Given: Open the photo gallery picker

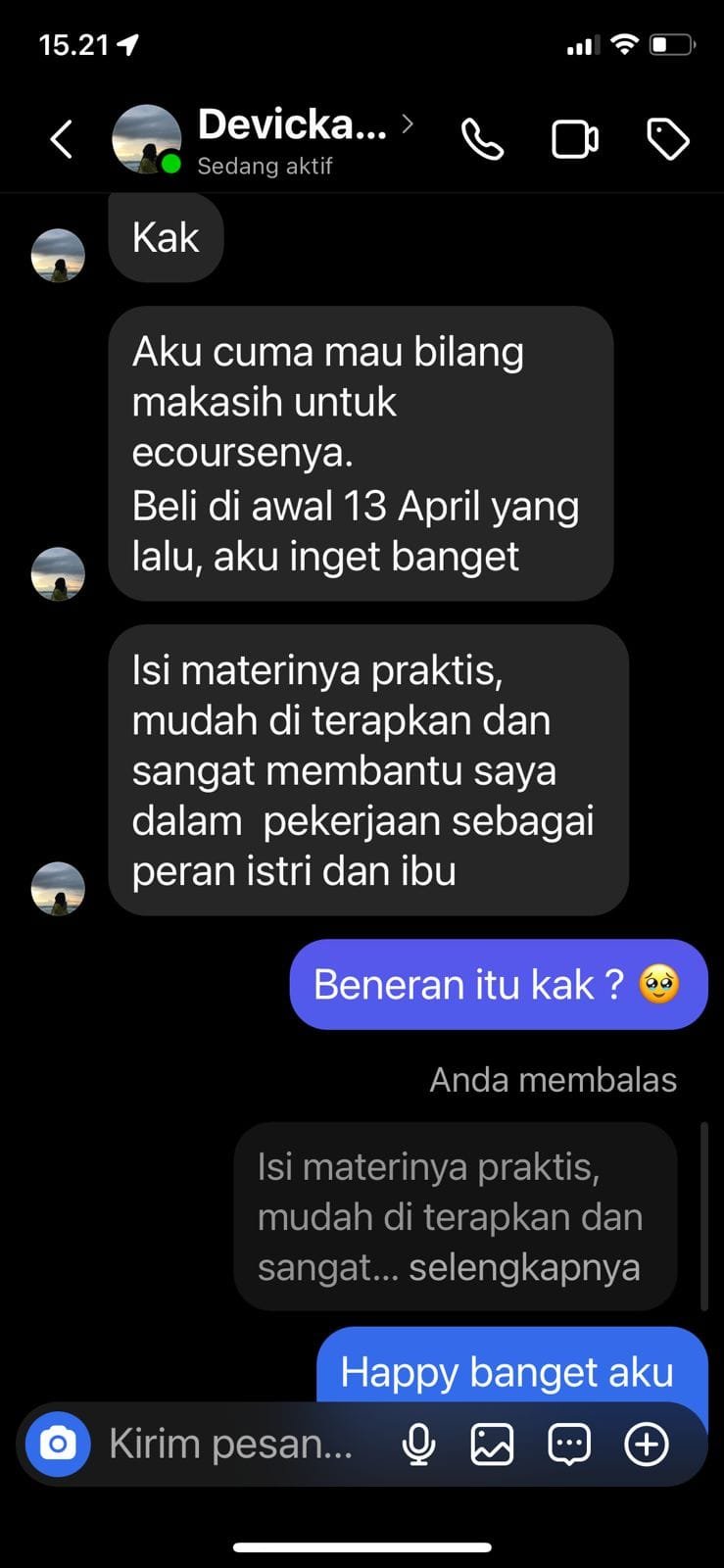Looking at the screenshot, I should click(x=492, y=1444).
